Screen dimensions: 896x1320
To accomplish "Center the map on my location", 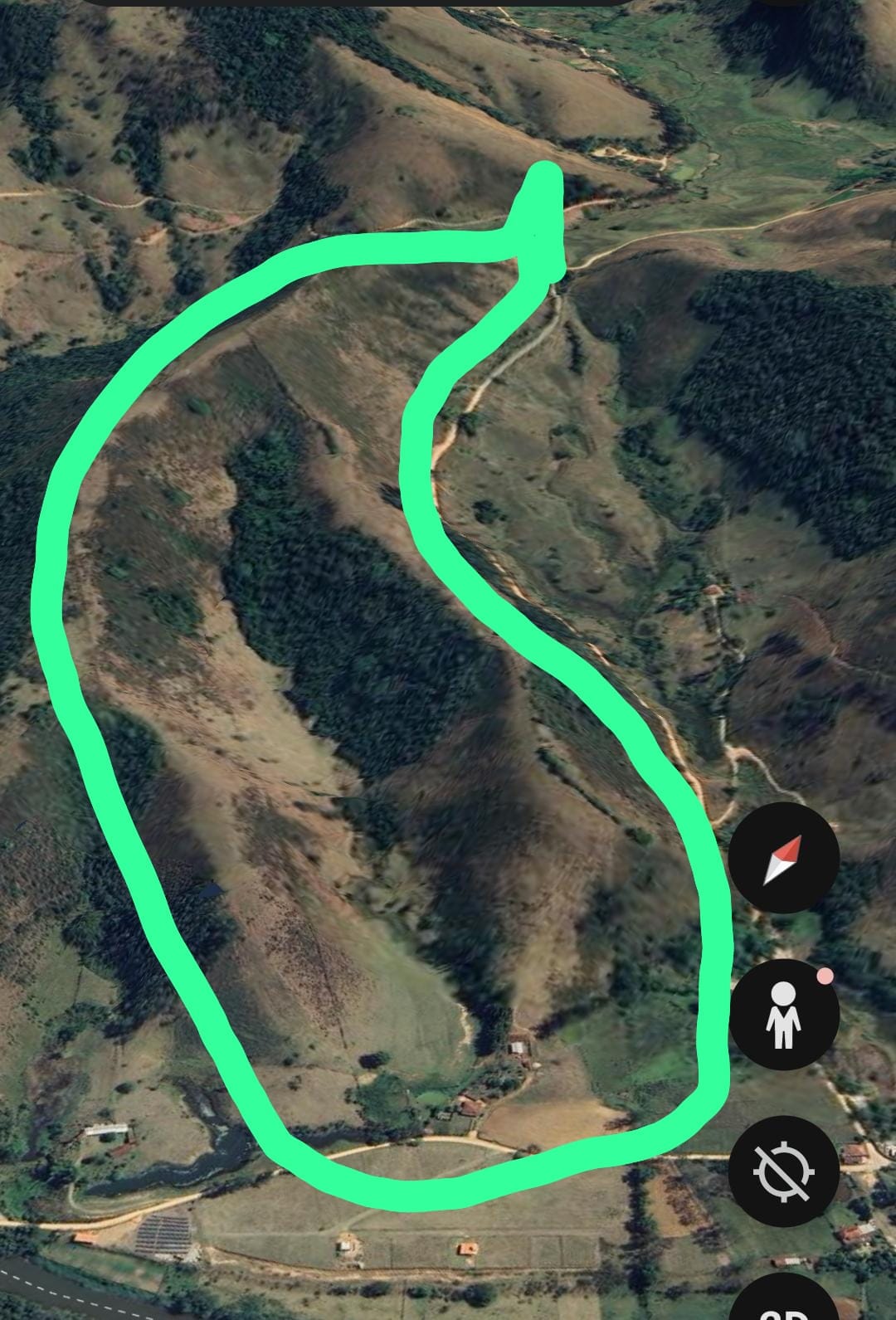I will point(784,1171).
